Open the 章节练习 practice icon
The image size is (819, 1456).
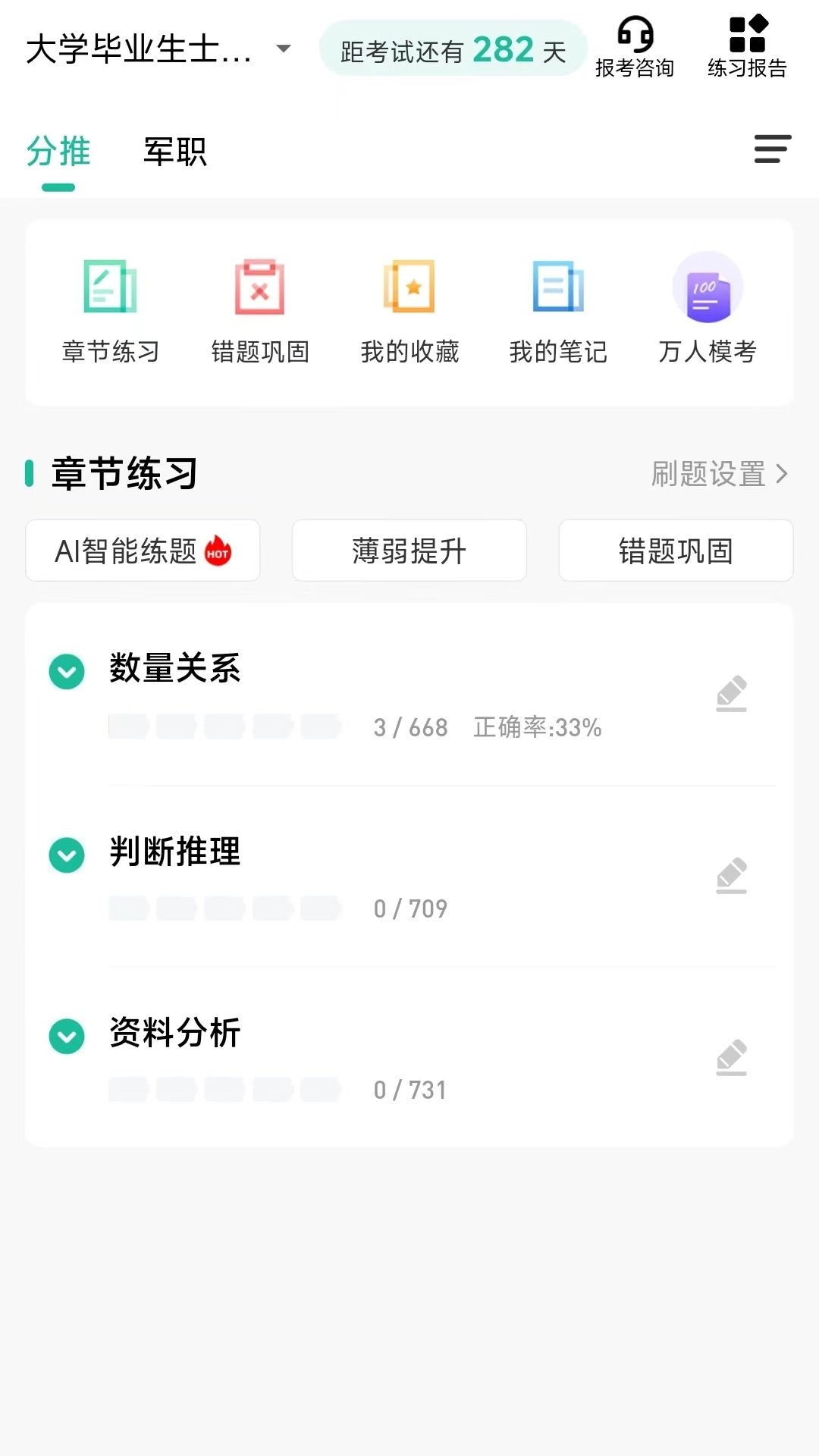point(111,307)
